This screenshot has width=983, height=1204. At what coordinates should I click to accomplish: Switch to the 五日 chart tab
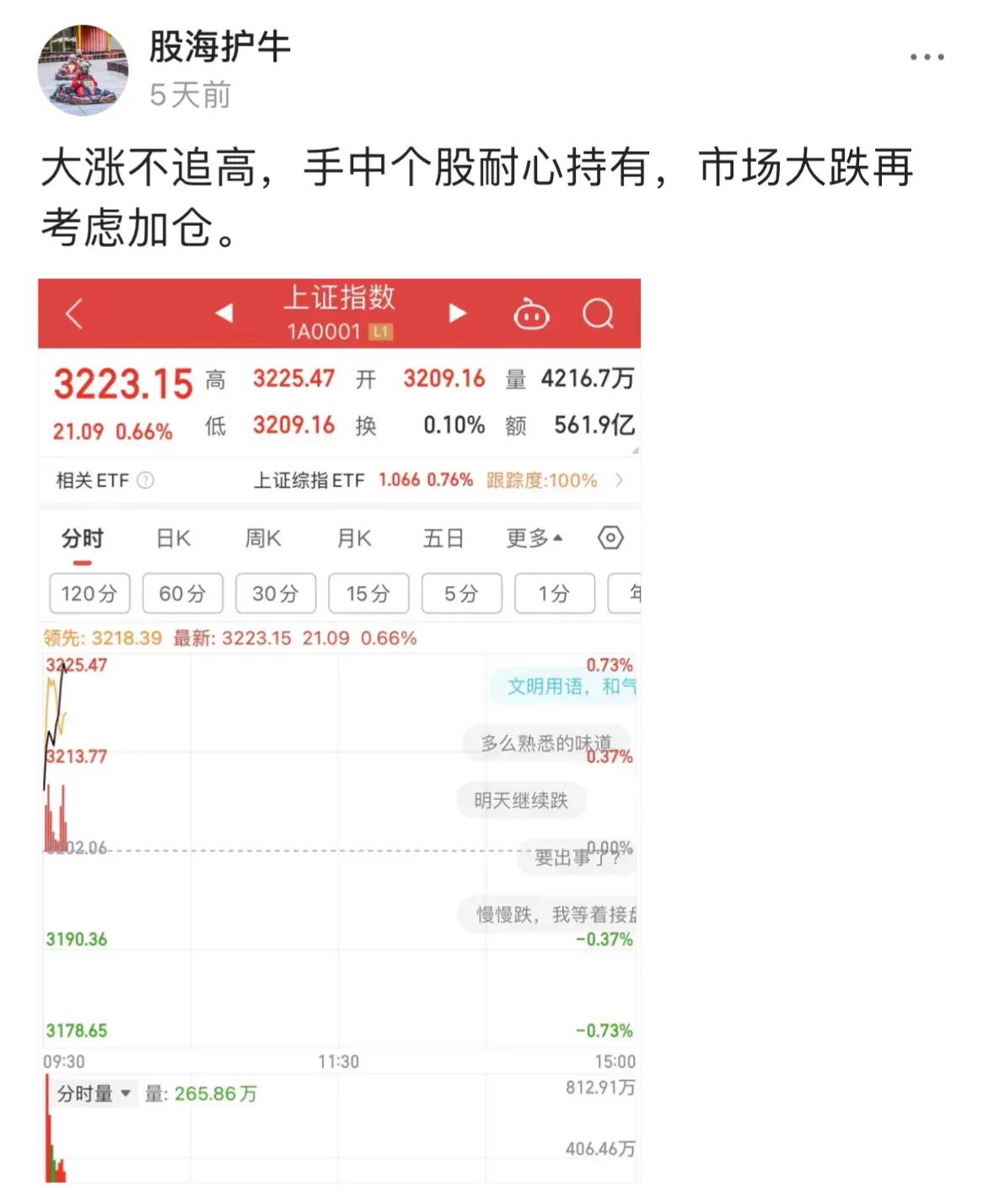(445, 538)
